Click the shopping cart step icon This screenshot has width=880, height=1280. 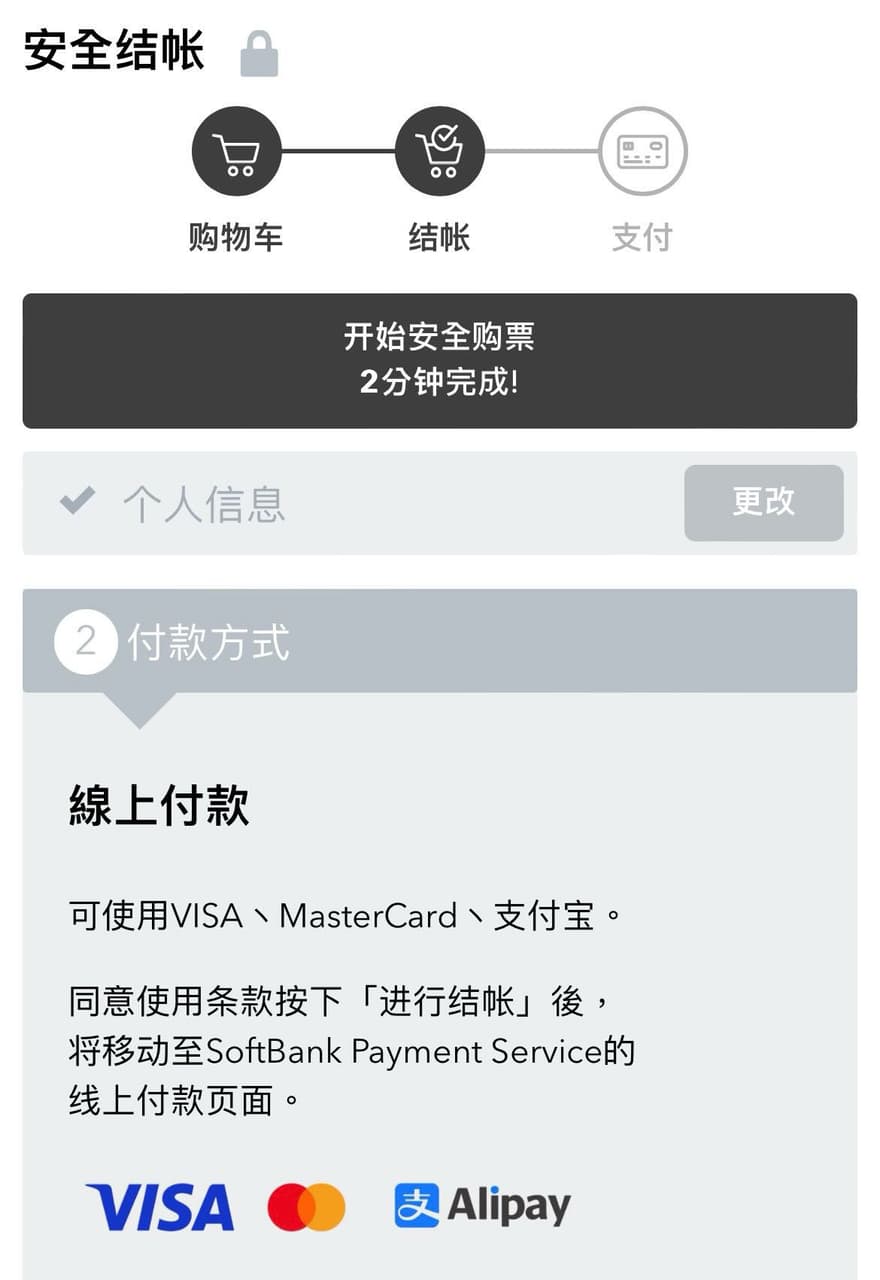(236, 150)
